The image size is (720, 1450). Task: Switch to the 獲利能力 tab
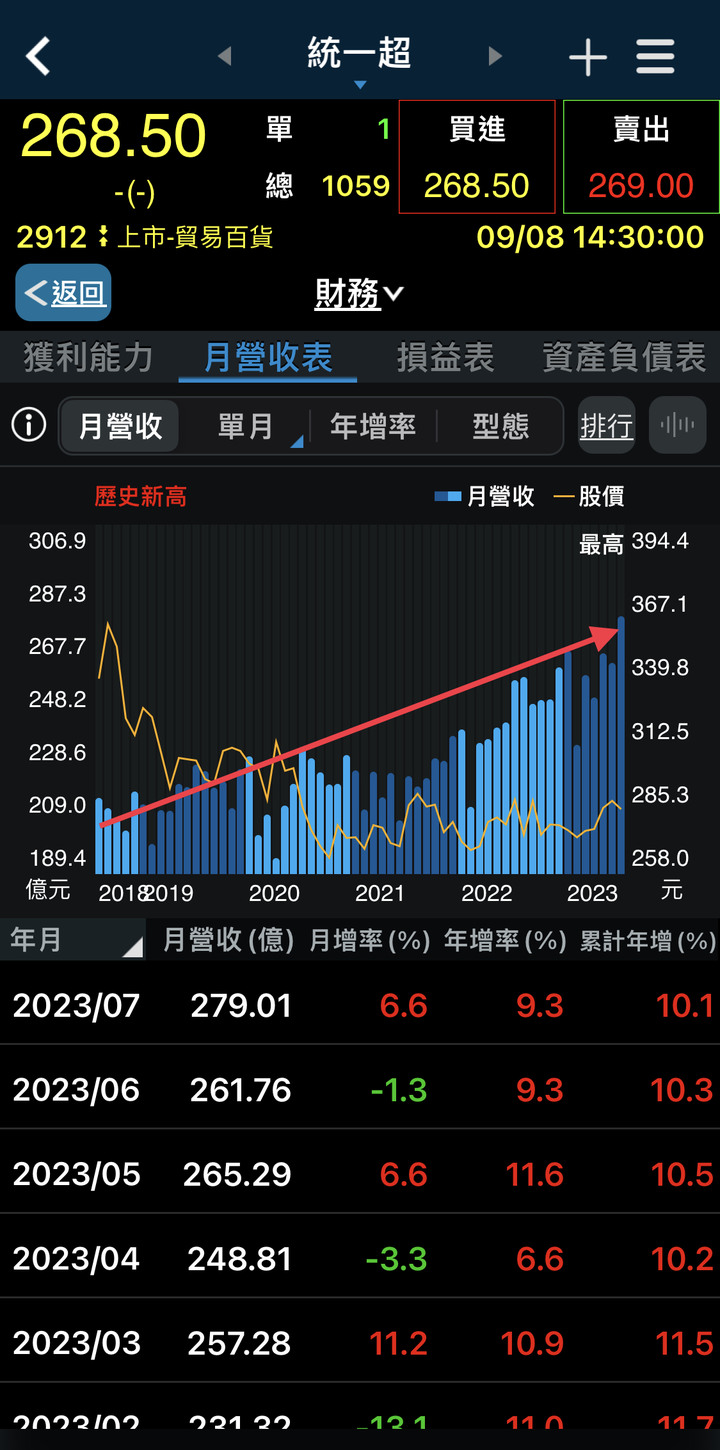click(x=88, y=357)
